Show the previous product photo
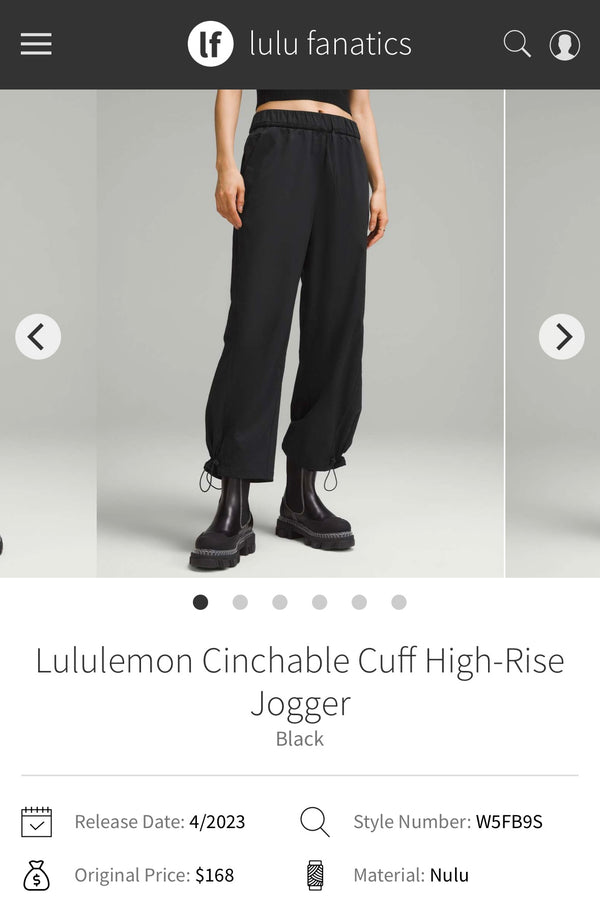 (38, 337)
